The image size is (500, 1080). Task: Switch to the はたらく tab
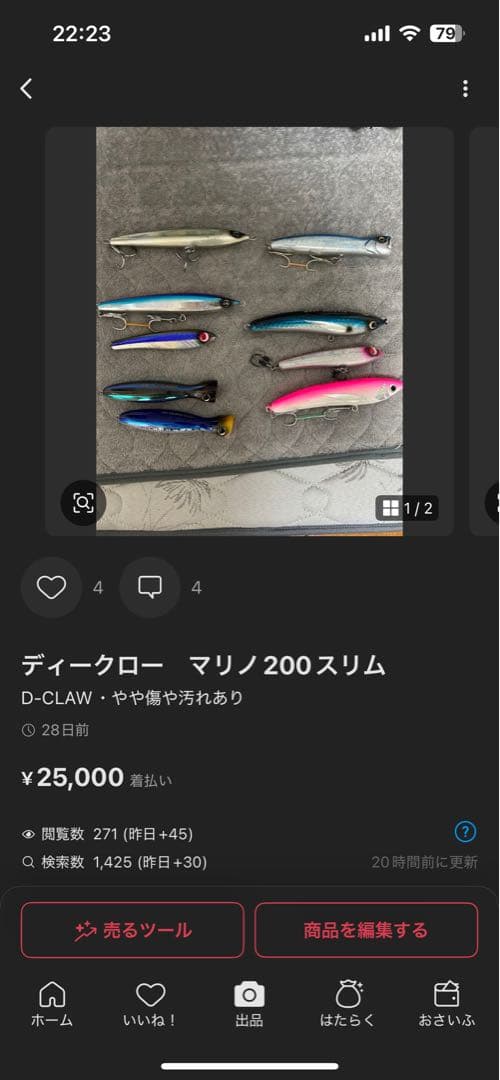348,1005
